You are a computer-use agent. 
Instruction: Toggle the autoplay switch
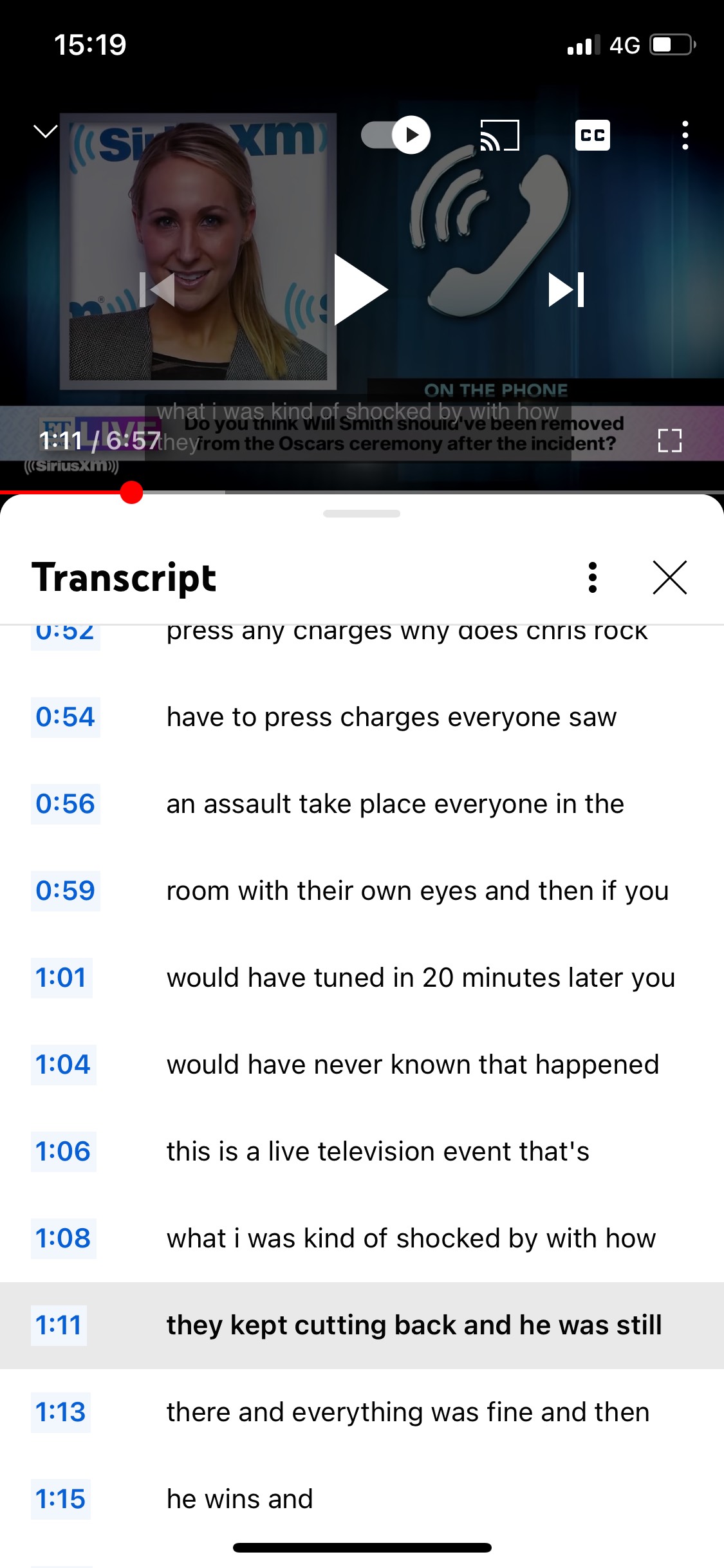(396, 135)
